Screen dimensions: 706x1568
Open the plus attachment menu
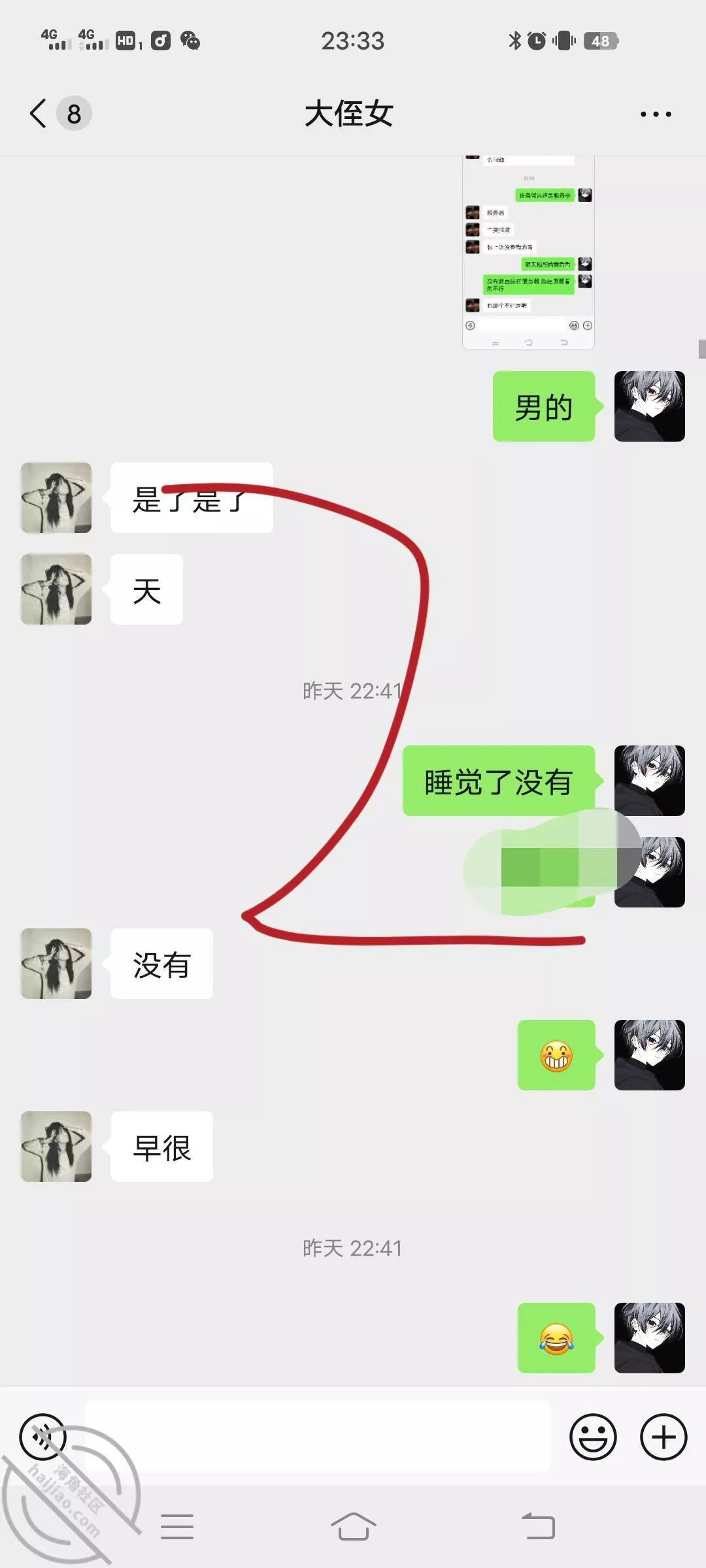point(663,1437)
